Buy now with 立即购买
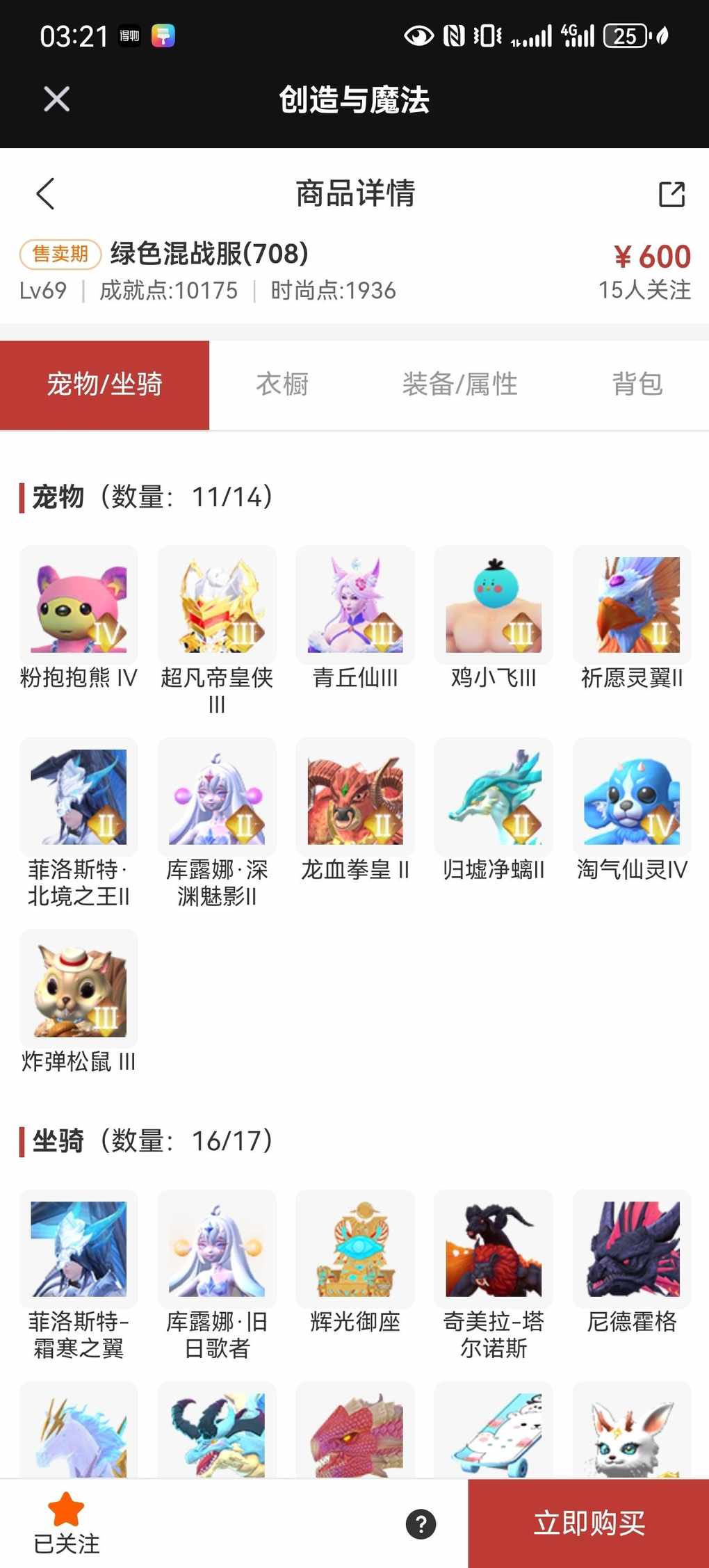This screenshot has height=1568, width=709. (589, 1523)
